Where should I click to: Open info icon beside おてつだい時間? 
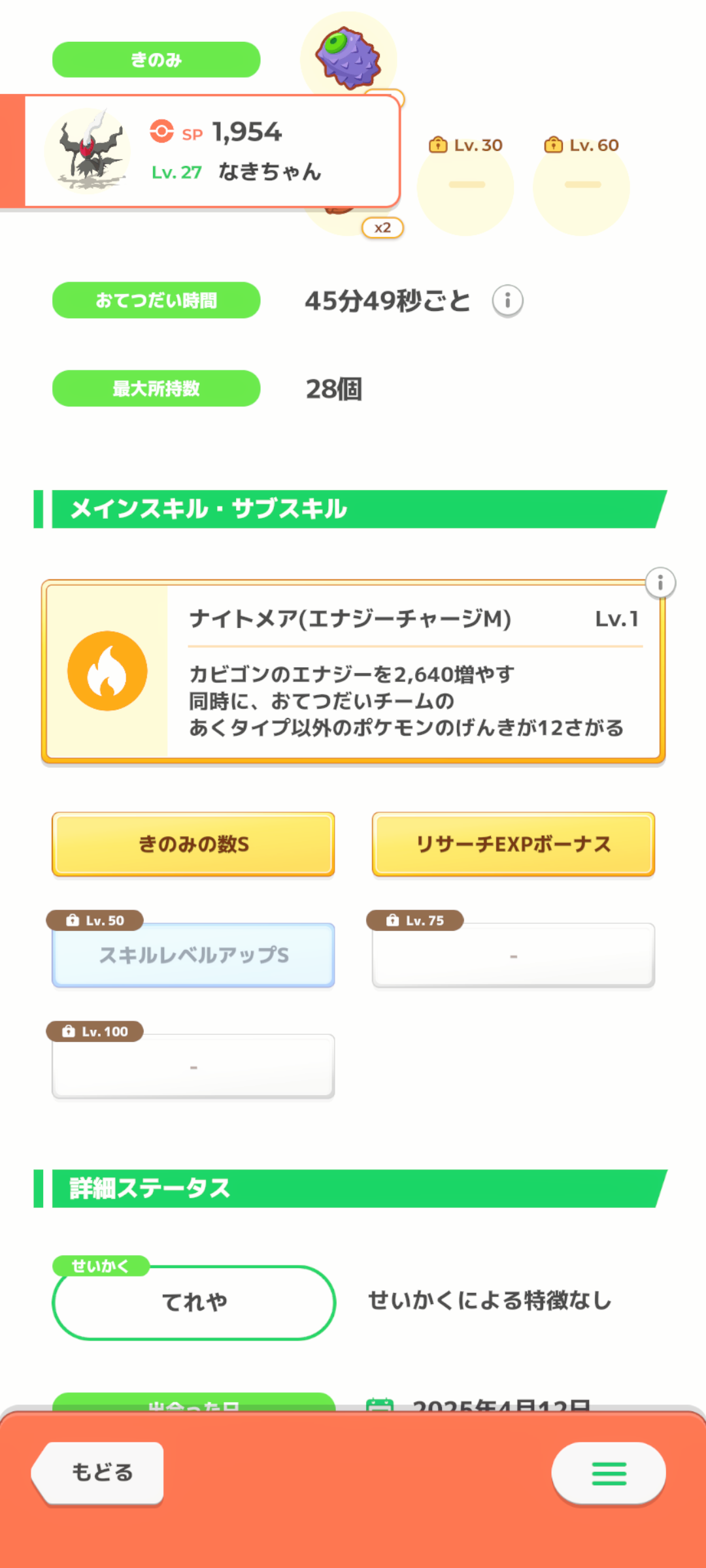pos(507,301)
